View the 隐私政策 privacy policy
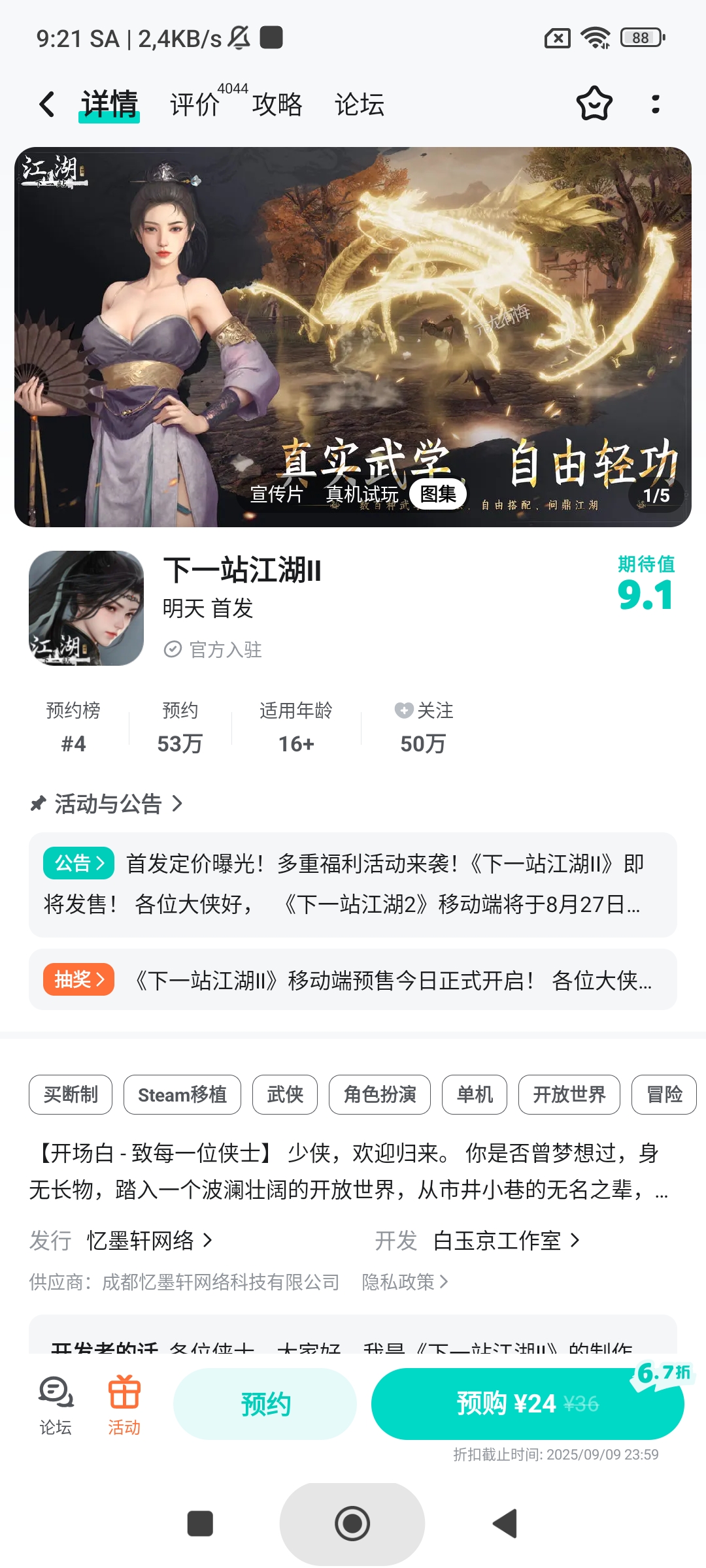This screenshot has height=1568, width=706. tap(404, 1282)
